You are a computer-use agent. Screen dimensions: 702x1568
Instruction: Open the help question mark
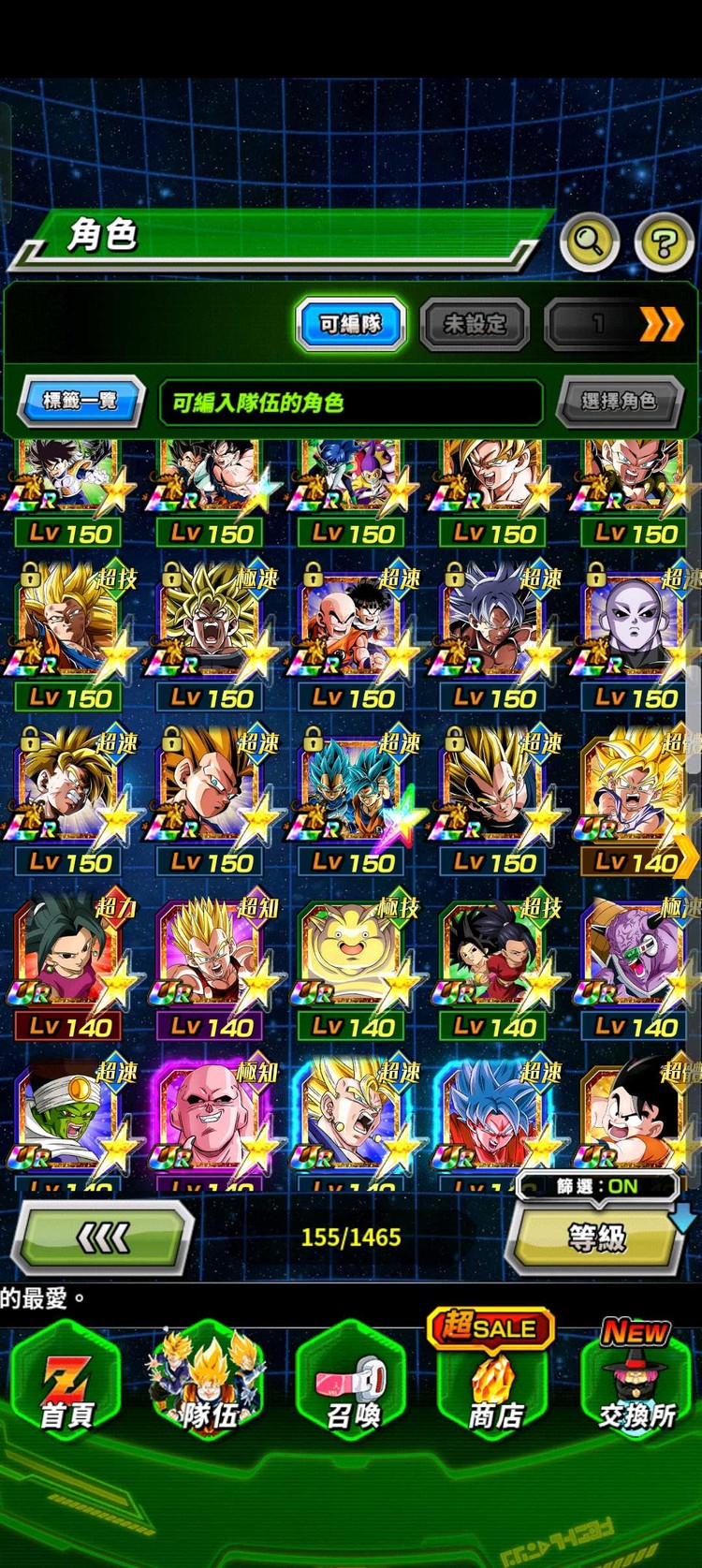point(664,243)
